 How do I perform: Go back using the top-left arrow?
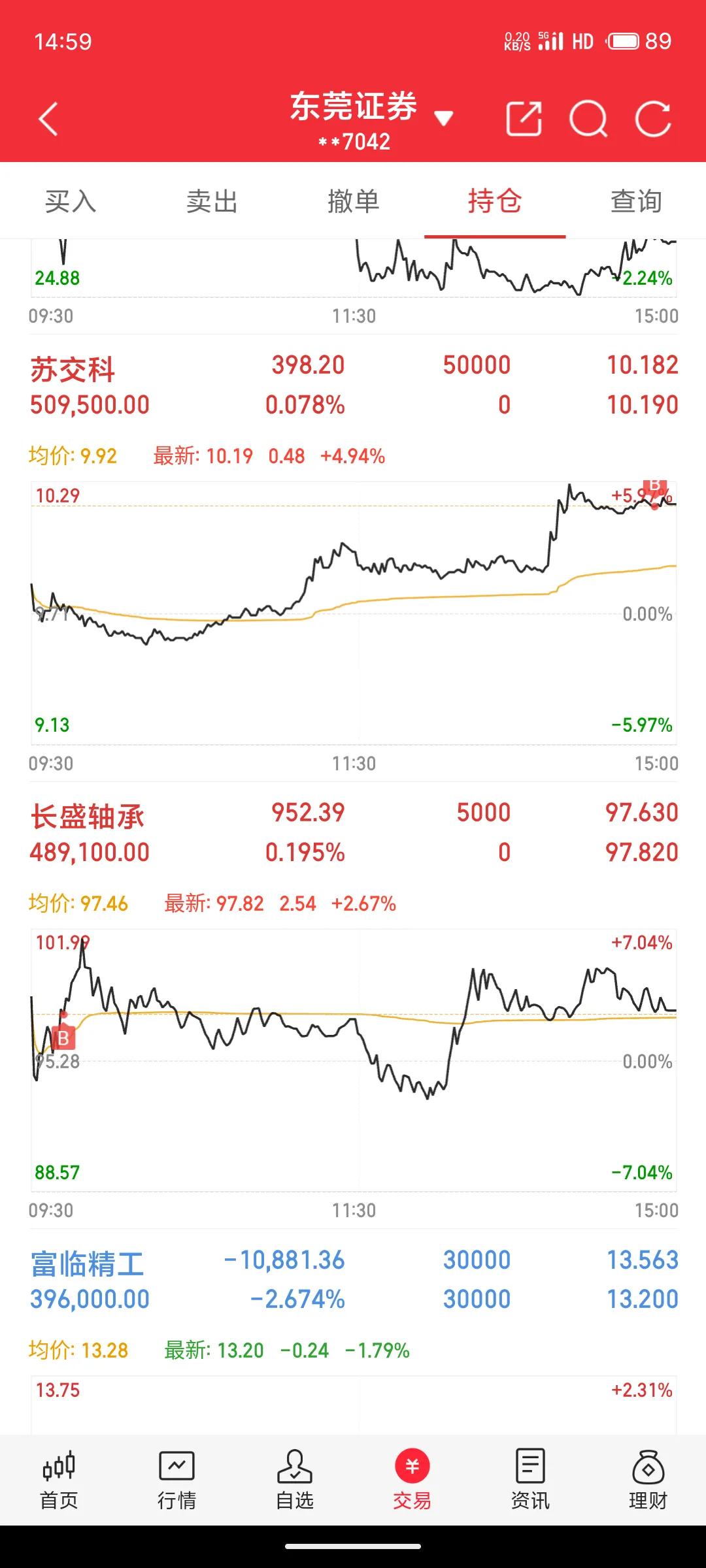pyautogui.click(x=48, y=119)
